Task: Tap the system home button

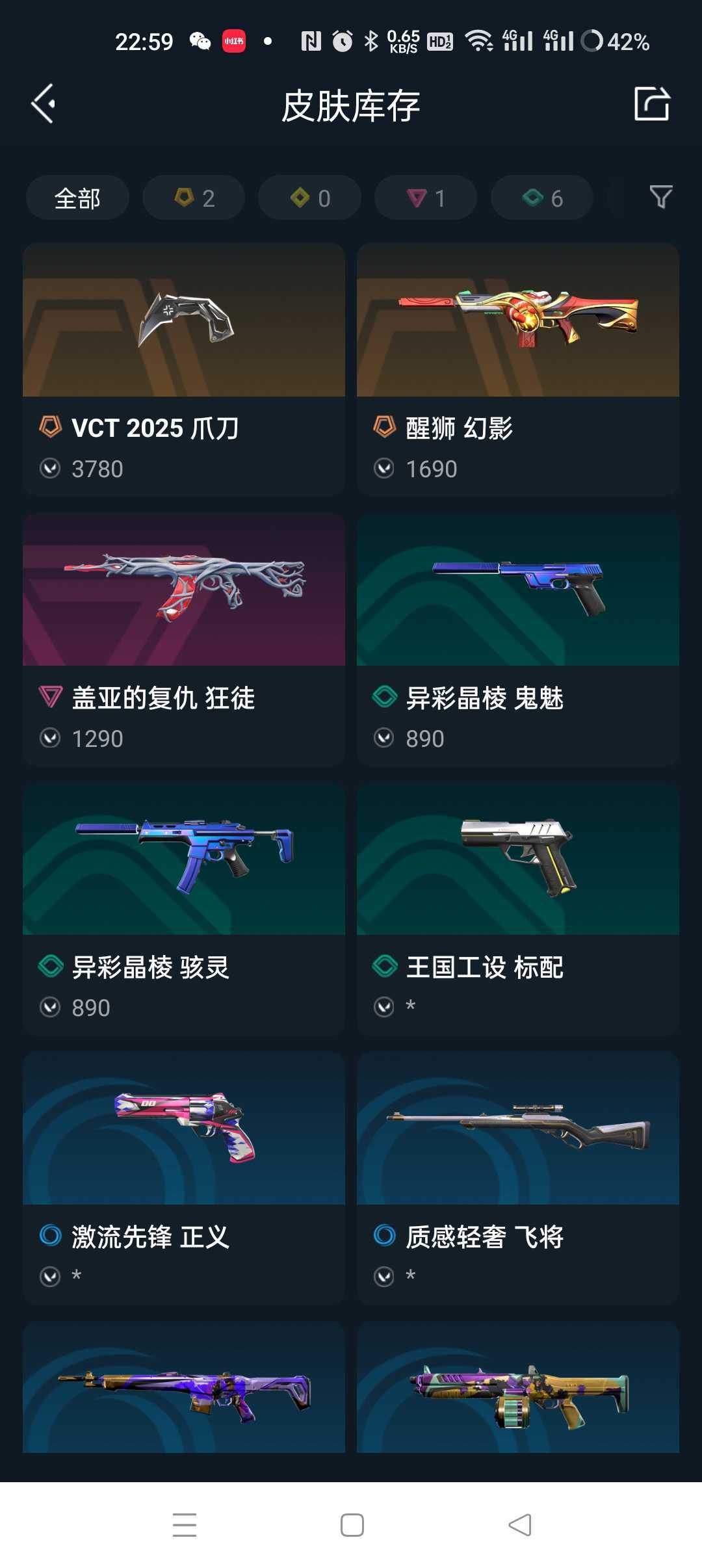Action: pos(352,1525)
